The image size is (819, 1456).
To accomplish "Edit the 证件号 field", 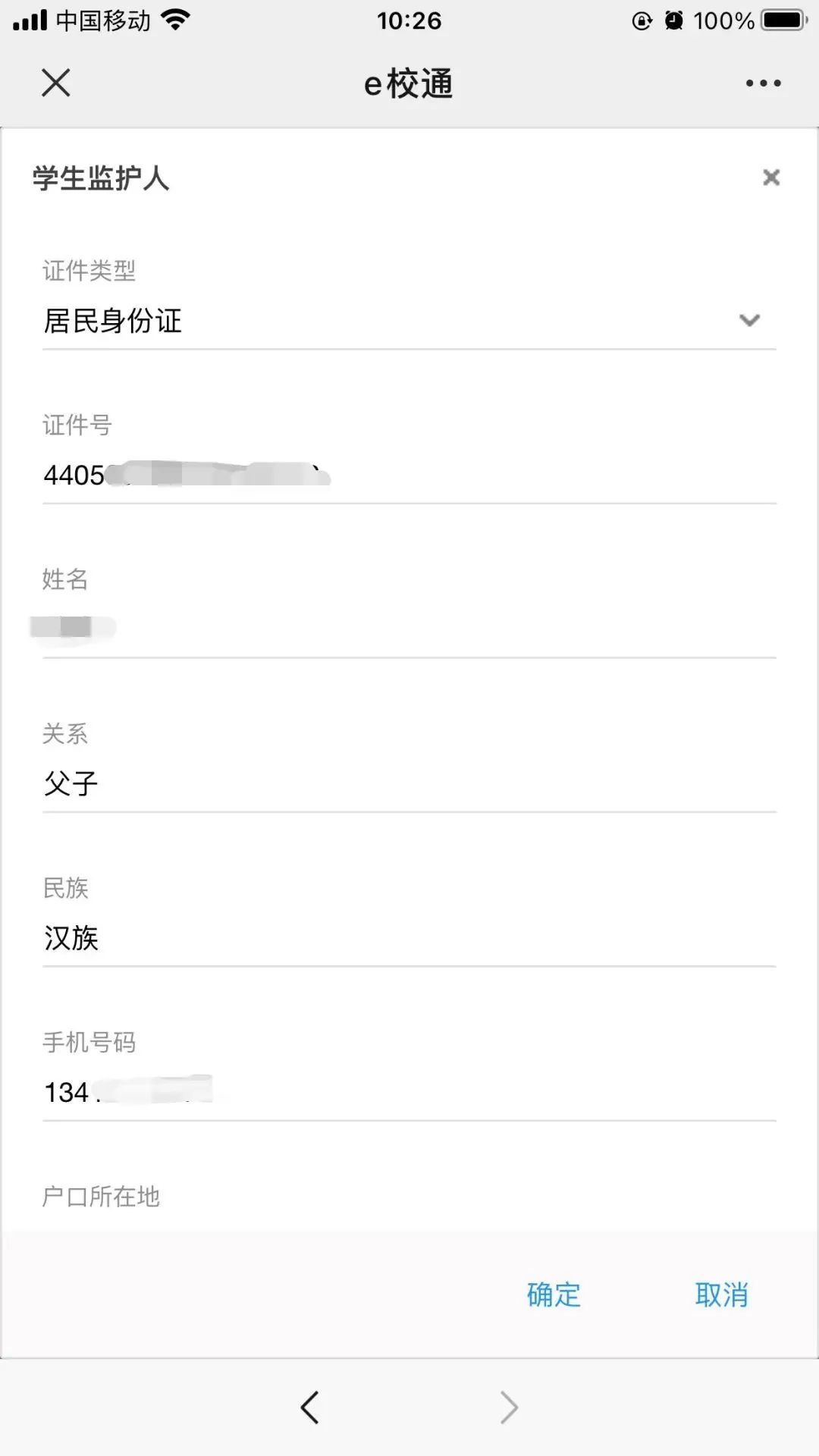I will coord(409,475).
